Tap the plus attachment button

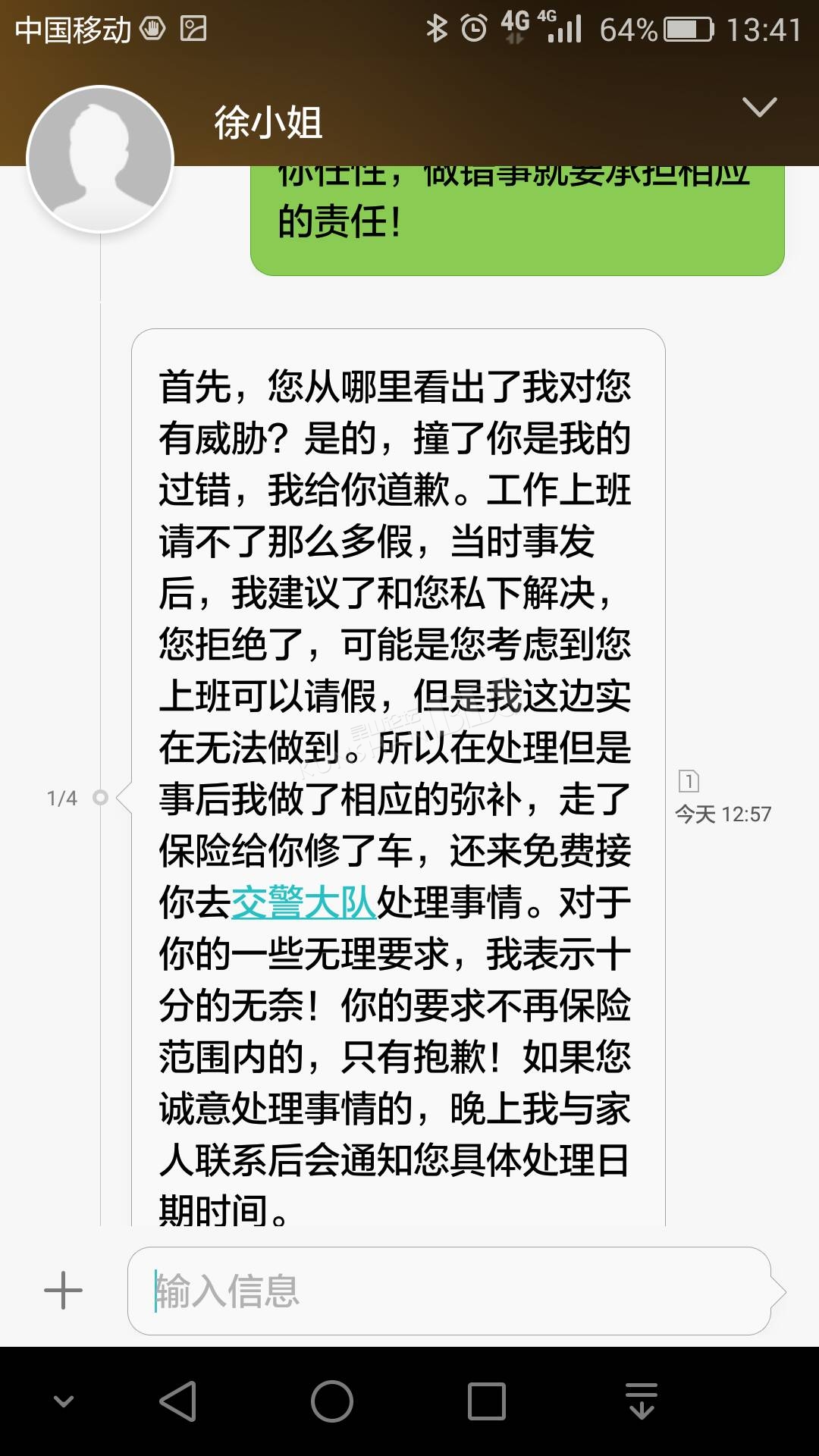point(63,1291)
